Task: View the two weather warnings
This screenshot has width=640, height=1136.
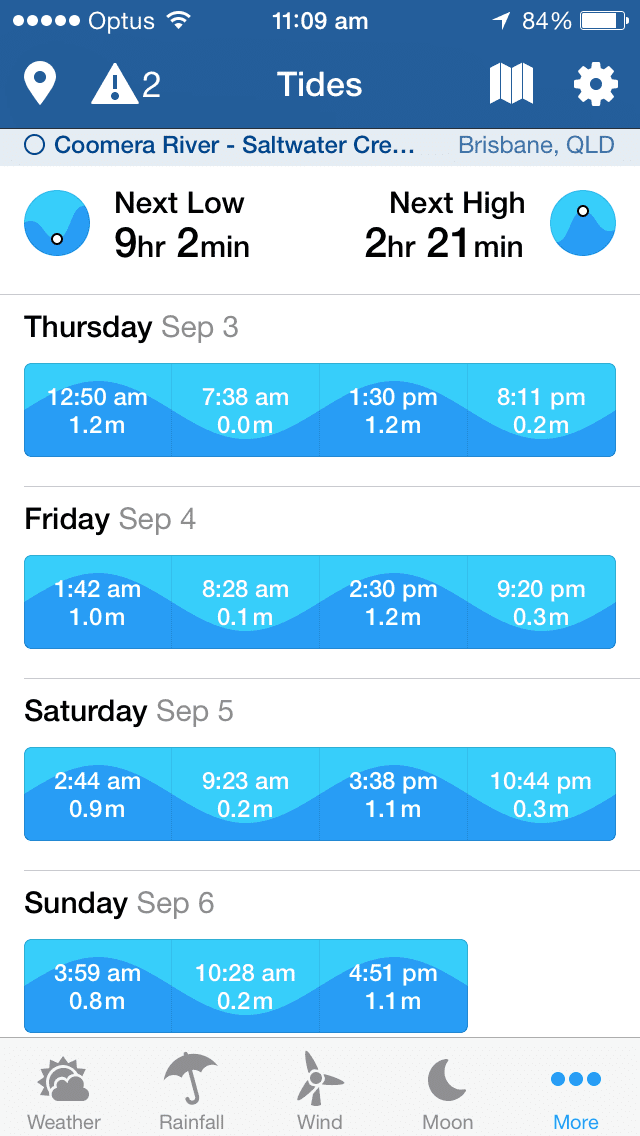Action: coord(126,84)
